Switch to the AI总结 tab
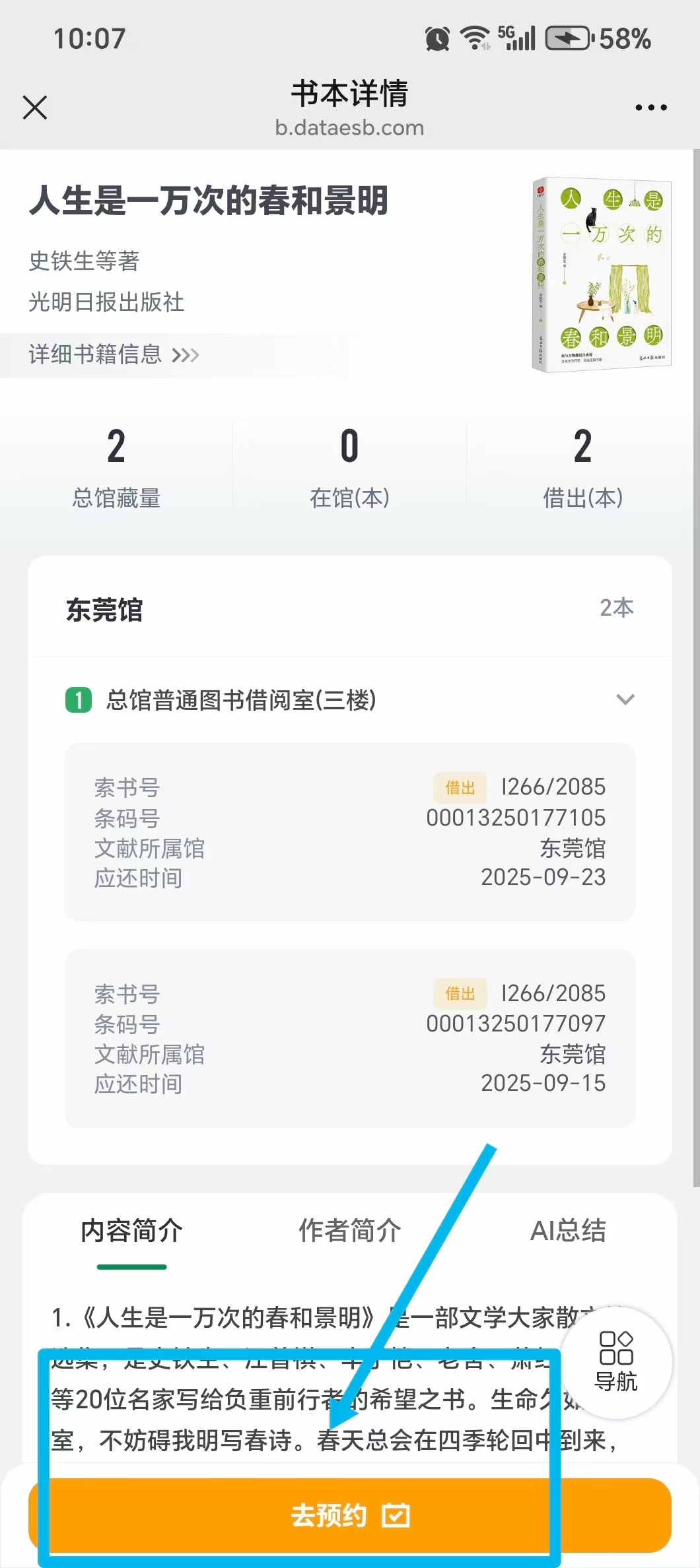This screenshot has height=1568, width=700. point(568,1231)
